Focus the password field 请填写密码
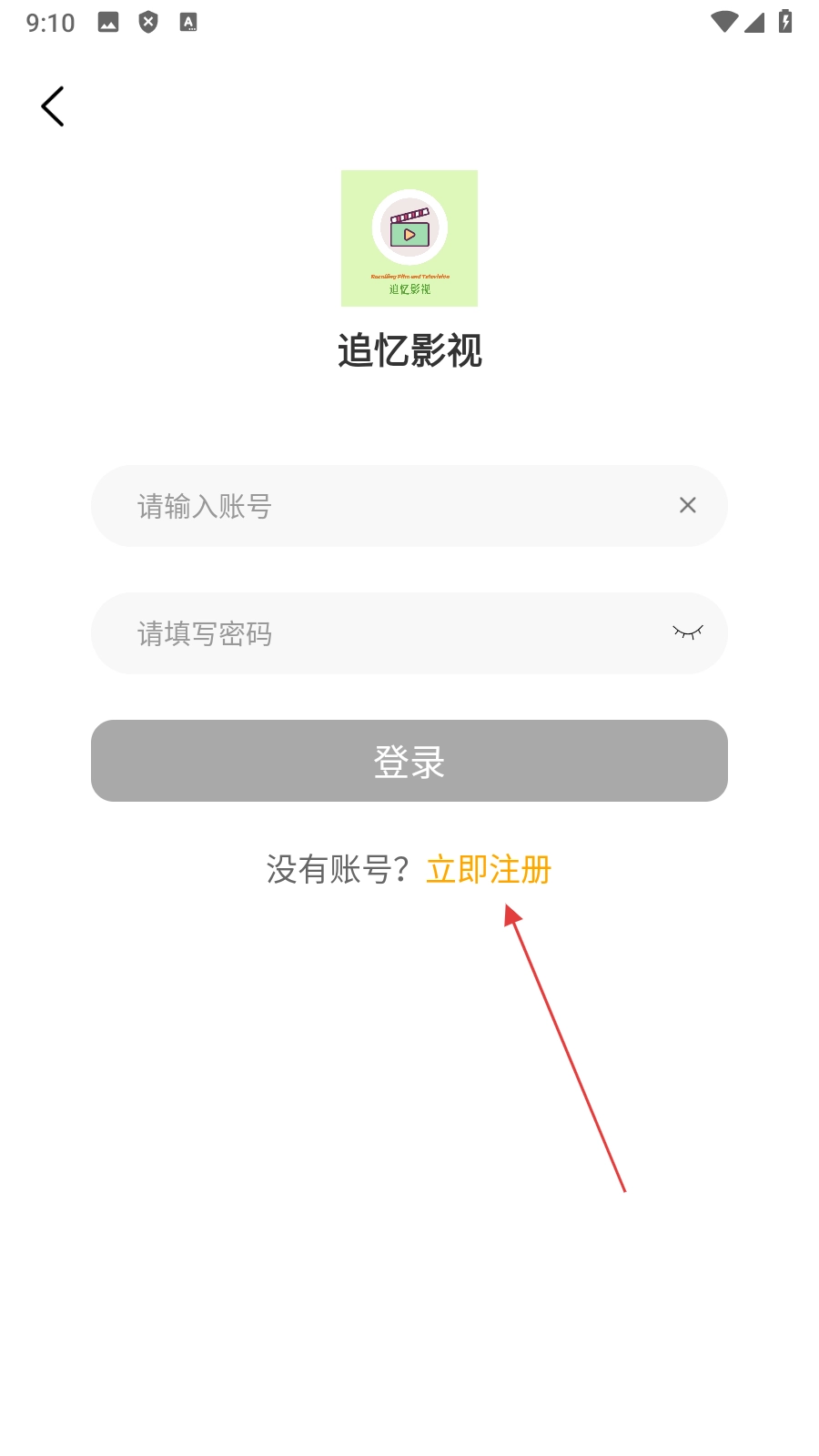Viewport: 819px width, 1456px height. pyautogui.click(x=409, y=633)
